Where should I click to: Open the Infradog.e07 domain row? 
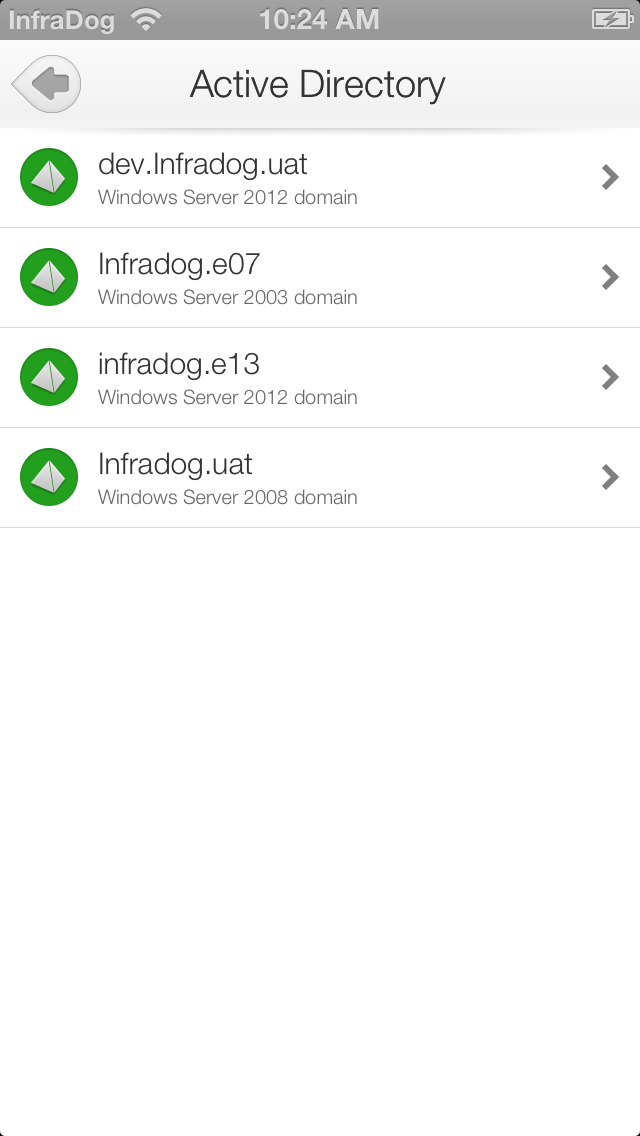(x=320, y=277)
